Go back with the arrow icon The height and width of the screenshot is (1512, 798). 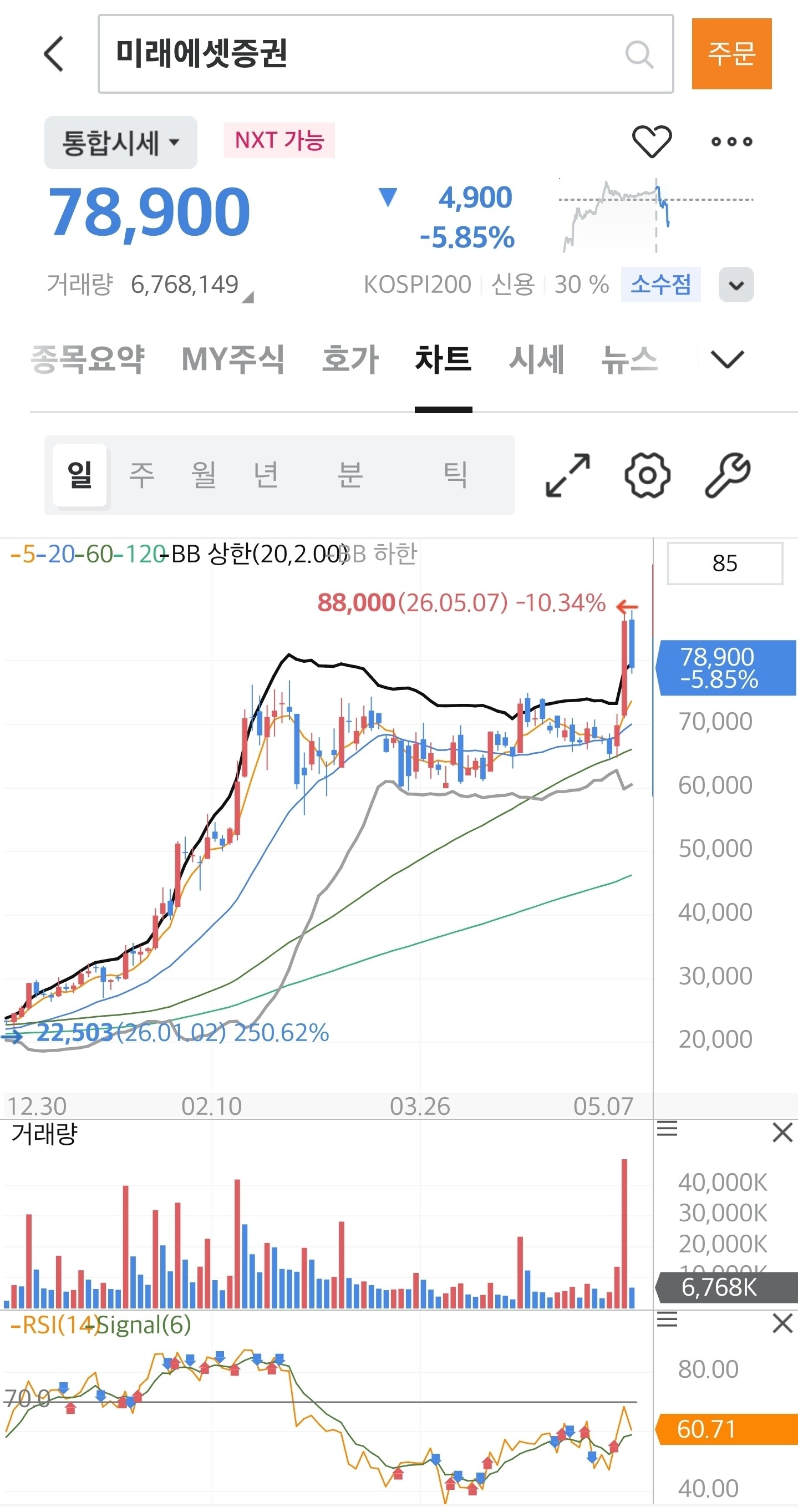(54, 53)
